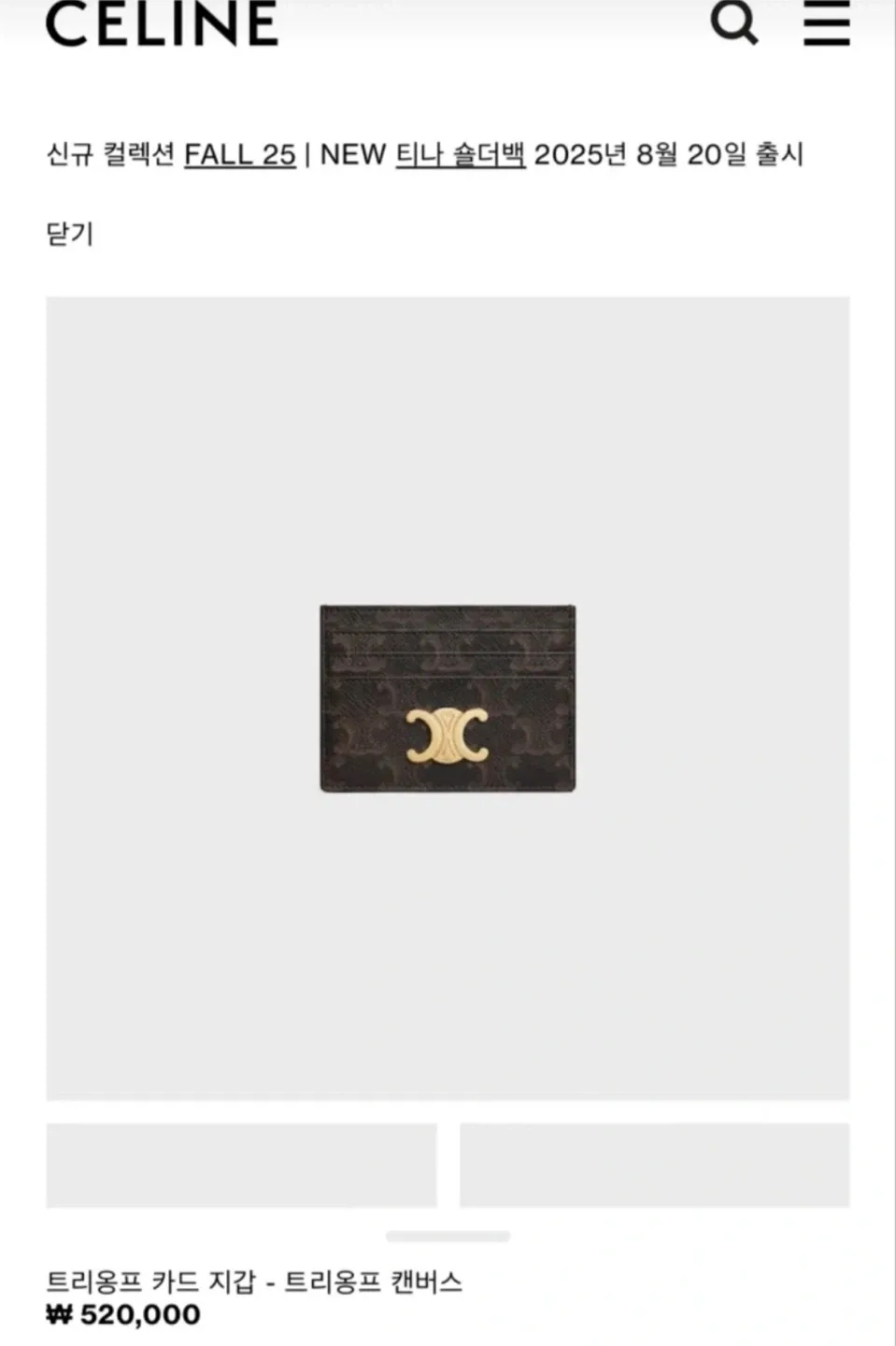The width and height of the screenshot is (896, 1346).
Task: Open the search magnifier icon
Action: tap(733, 21)
